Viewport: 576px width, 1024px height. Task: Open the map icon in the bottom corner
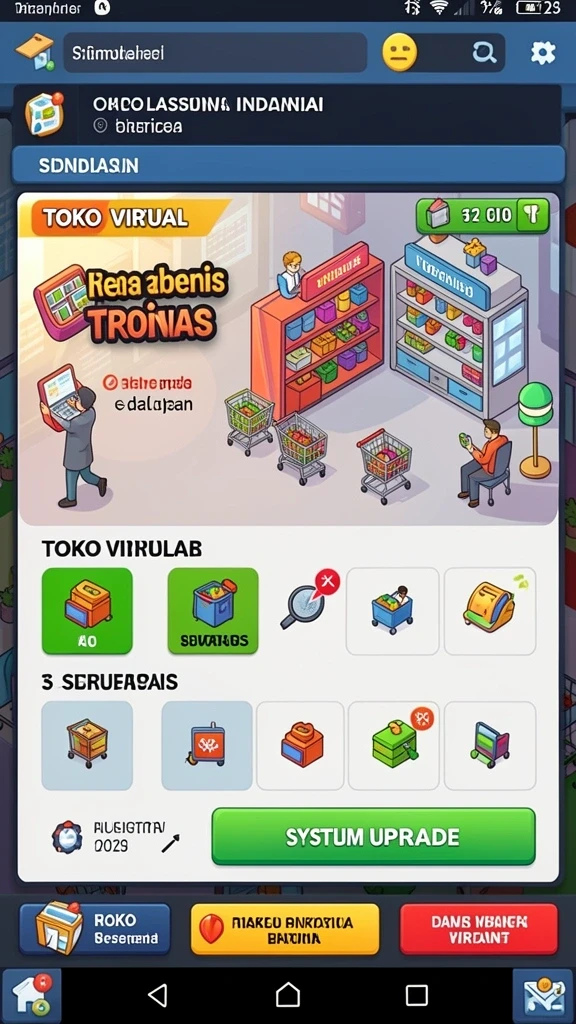543,997
